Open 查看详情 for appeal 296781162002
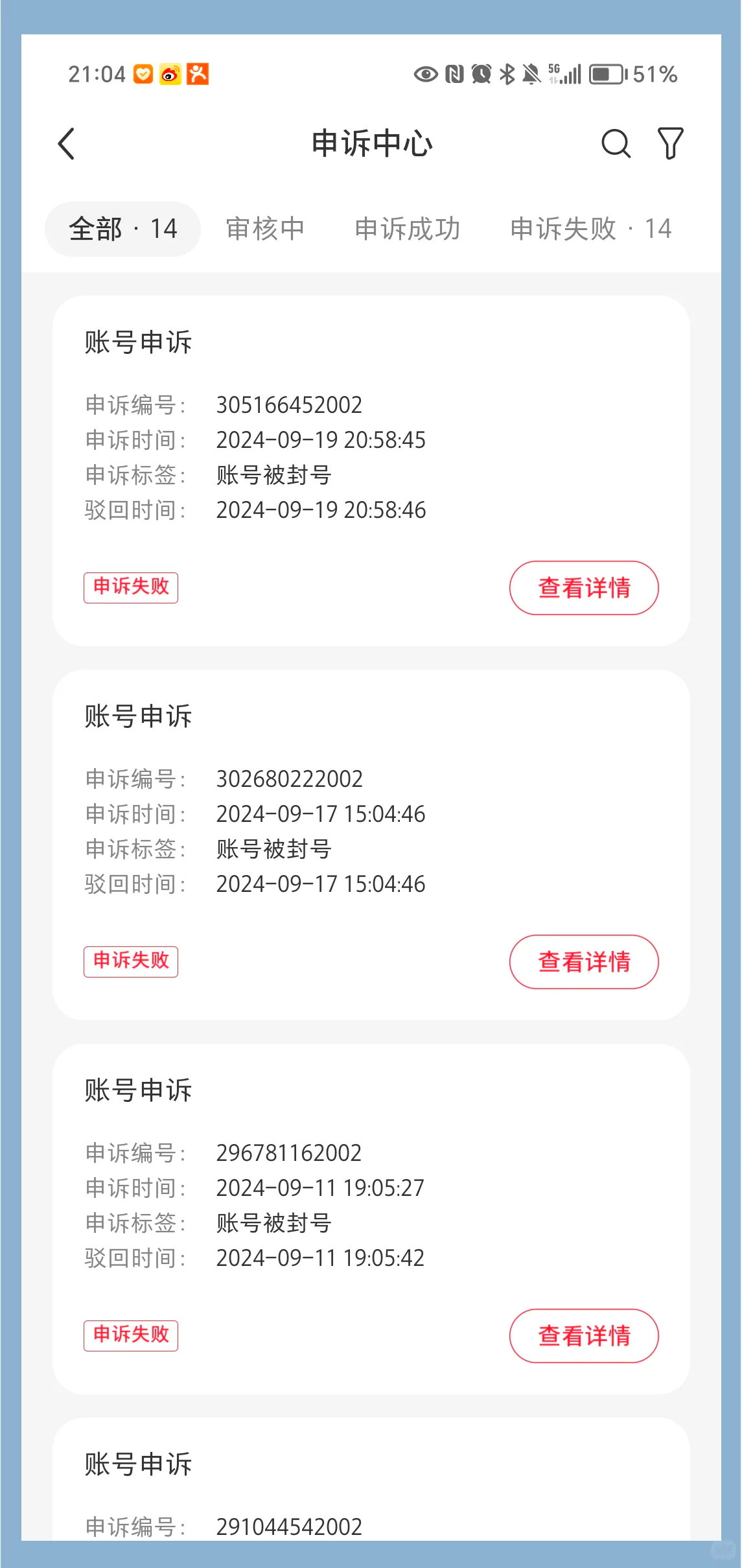Image resolution: width=742 pixels, height=1568 pixels. (583, 1336)
